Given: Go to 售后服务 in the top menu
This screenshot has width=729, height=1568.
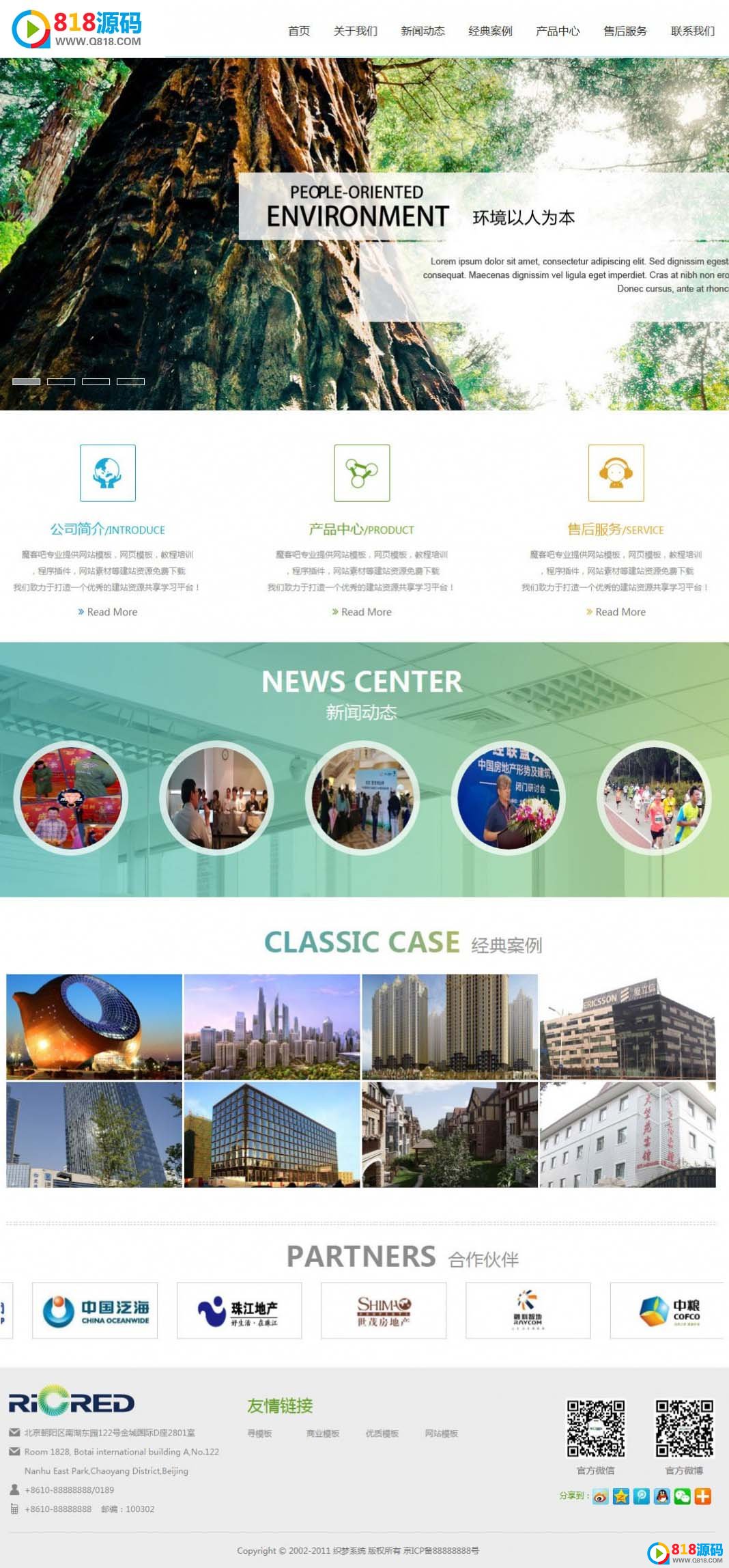Looking at the screenshot, I should 625,31.
